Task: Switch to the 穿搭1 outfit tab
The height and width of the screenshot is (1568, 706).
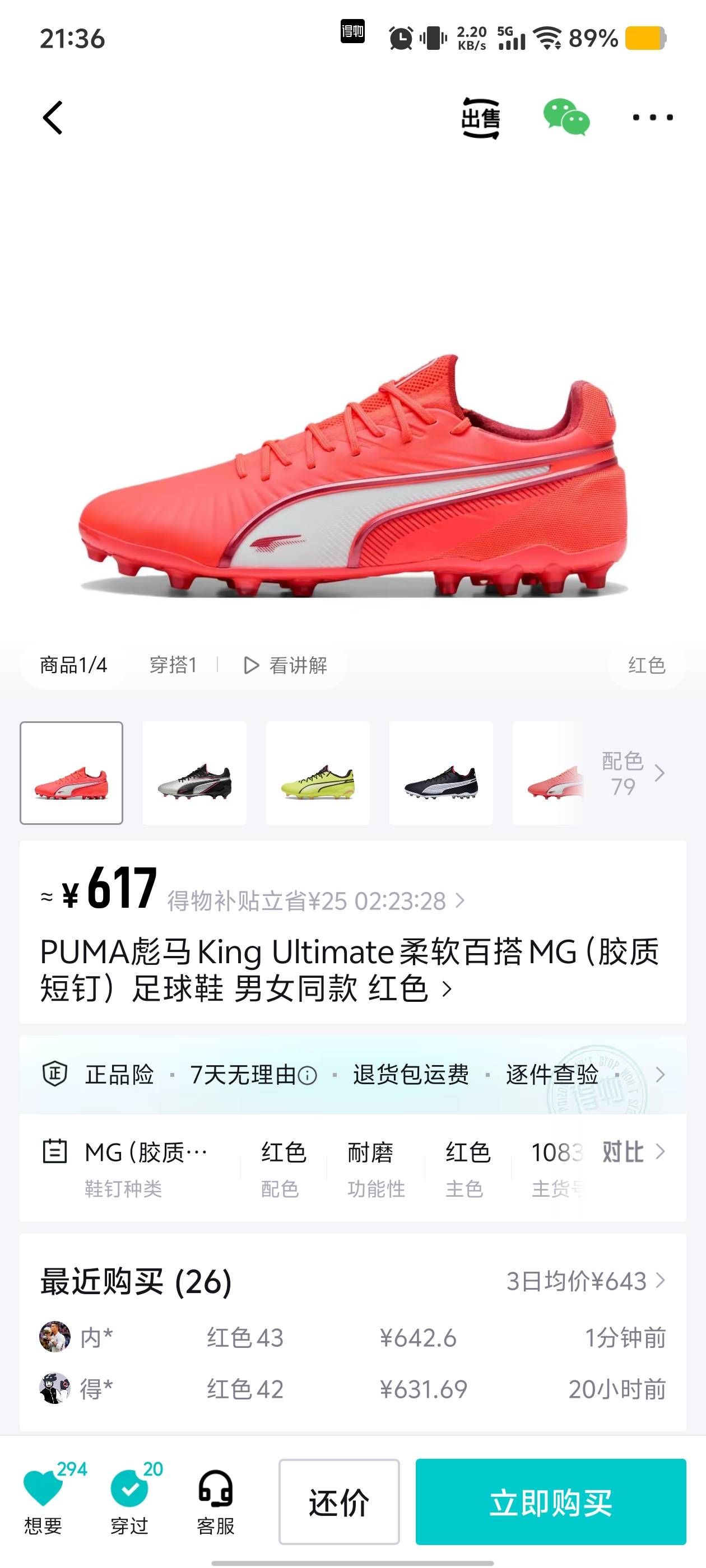Action: coord(173,665)
